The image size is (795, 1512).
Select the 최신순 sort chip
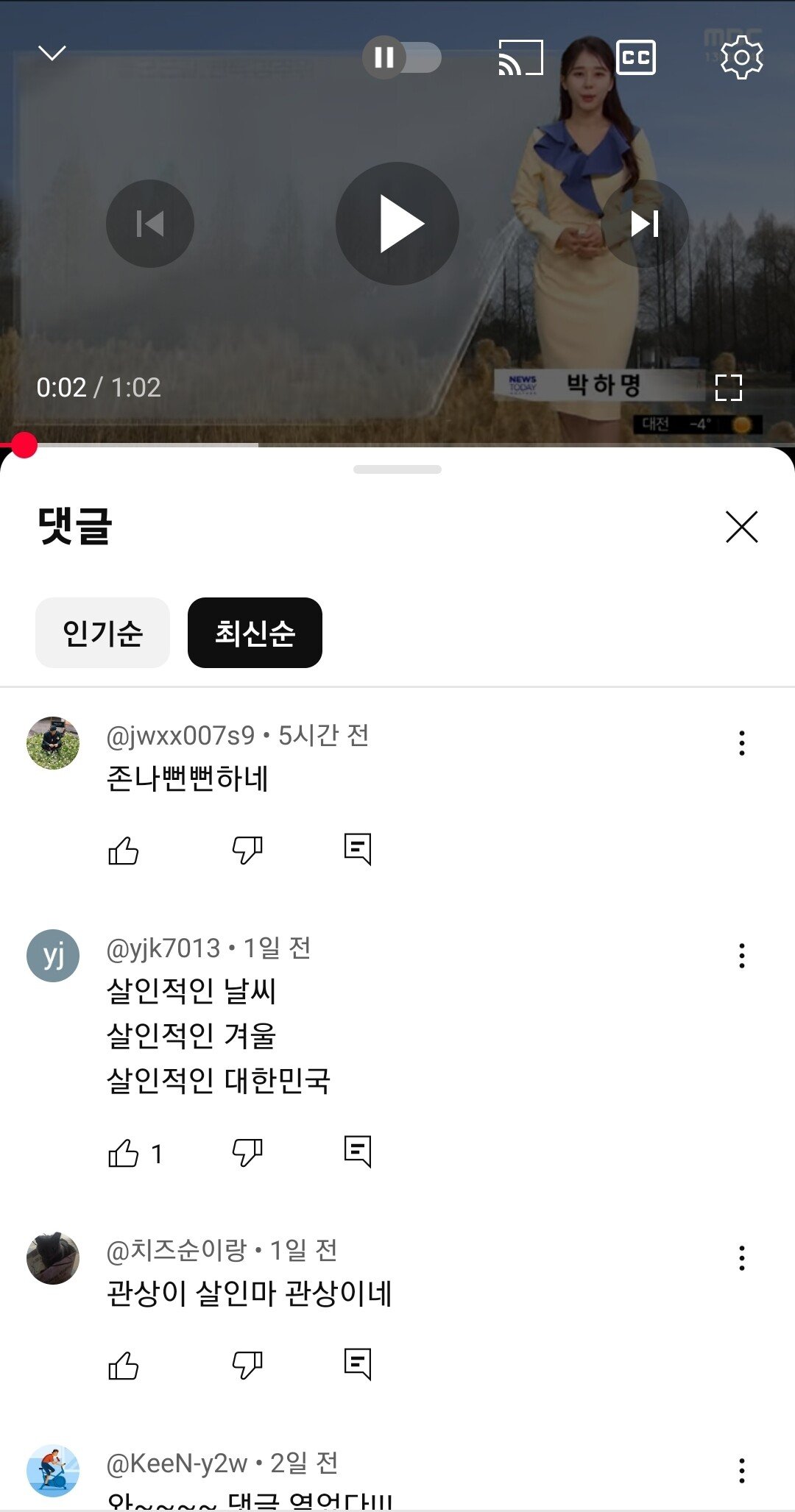(255, 633)
